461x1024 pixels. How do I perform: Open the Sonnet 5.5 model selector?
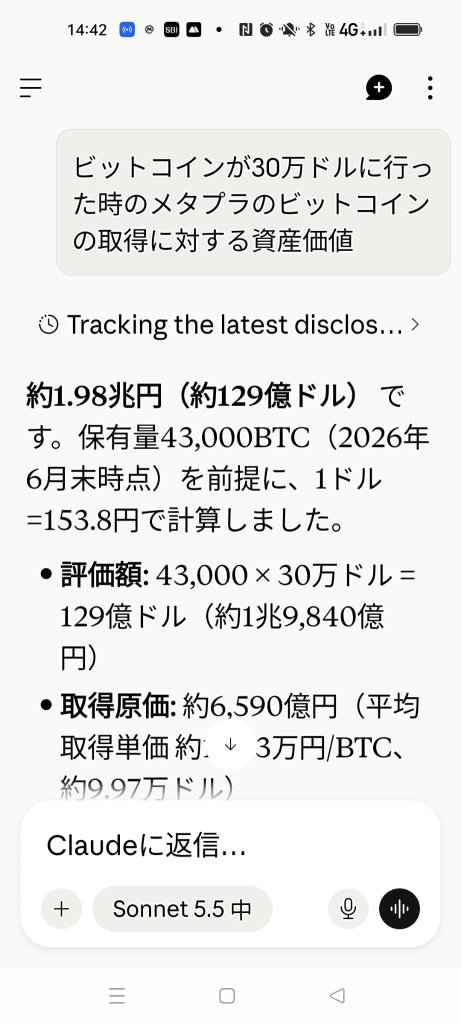[x=182, y=908]
